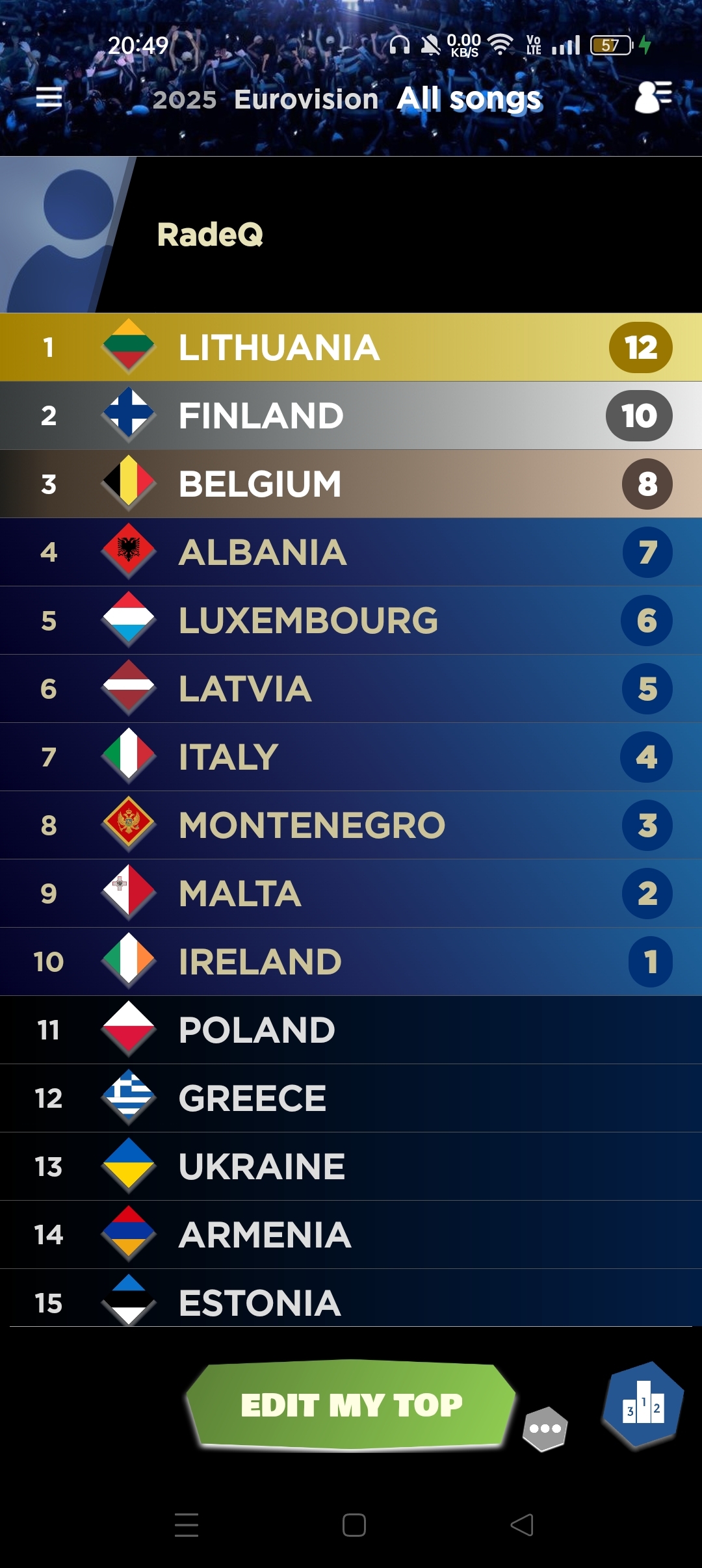Tap the Montenegro row
Viewport: 702px width, 1568px height.
(x=351, y=825)
